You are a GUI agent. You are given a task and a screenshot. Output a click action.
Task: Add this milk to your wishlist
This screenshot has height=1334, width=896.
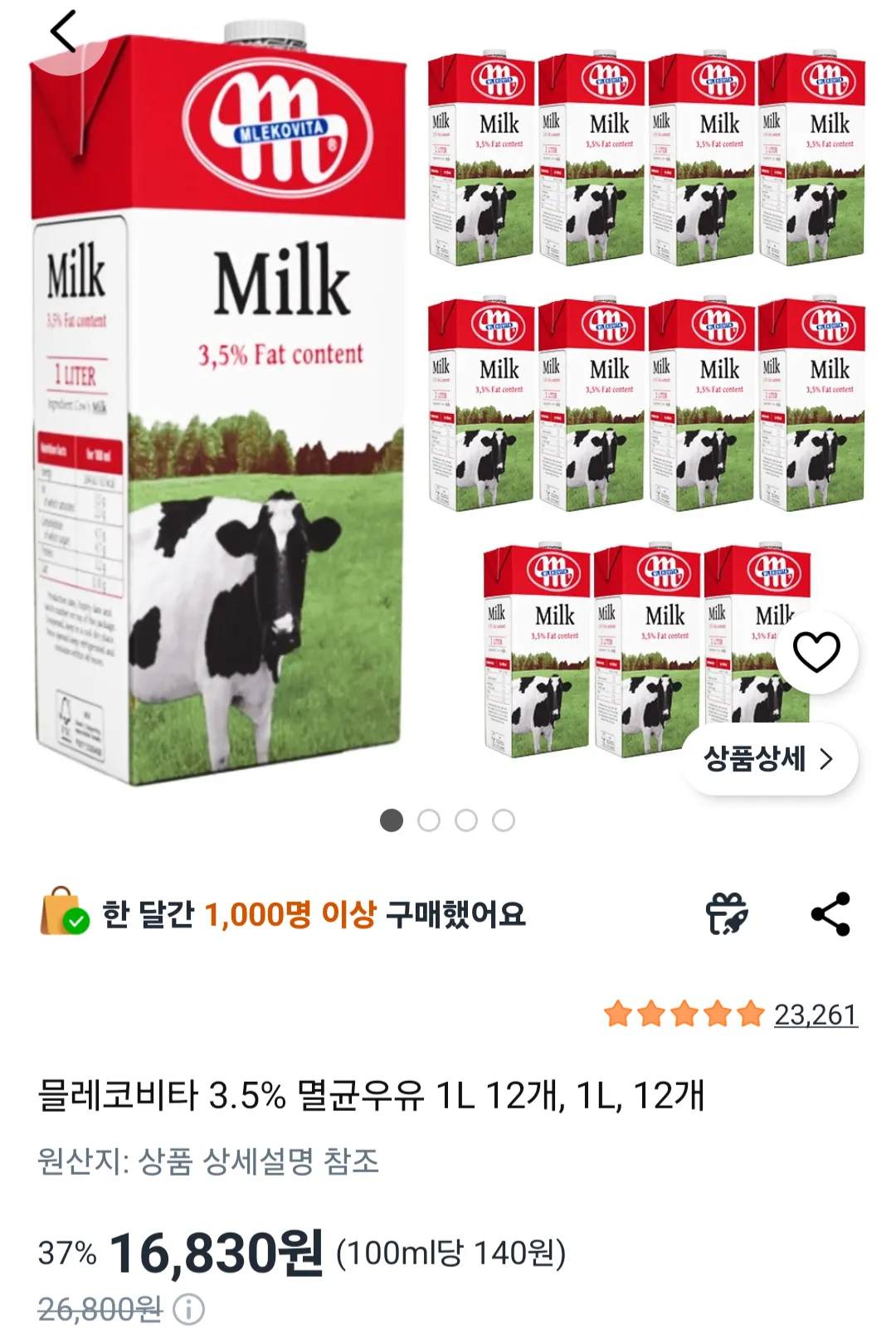point(816,652)
